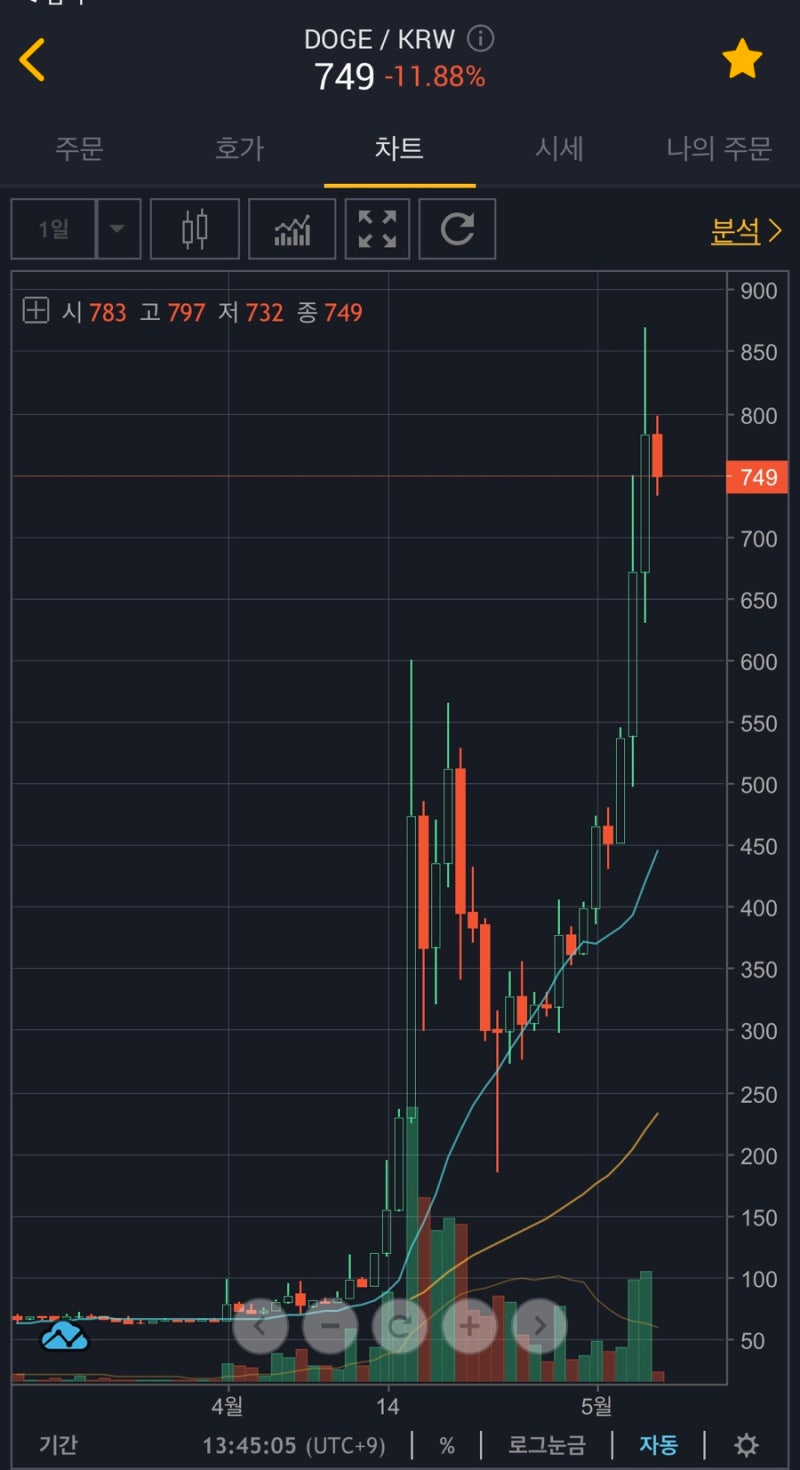Select the 시세 tab
This screenshot has height=1470, width=800.
(x=559, y=149)
